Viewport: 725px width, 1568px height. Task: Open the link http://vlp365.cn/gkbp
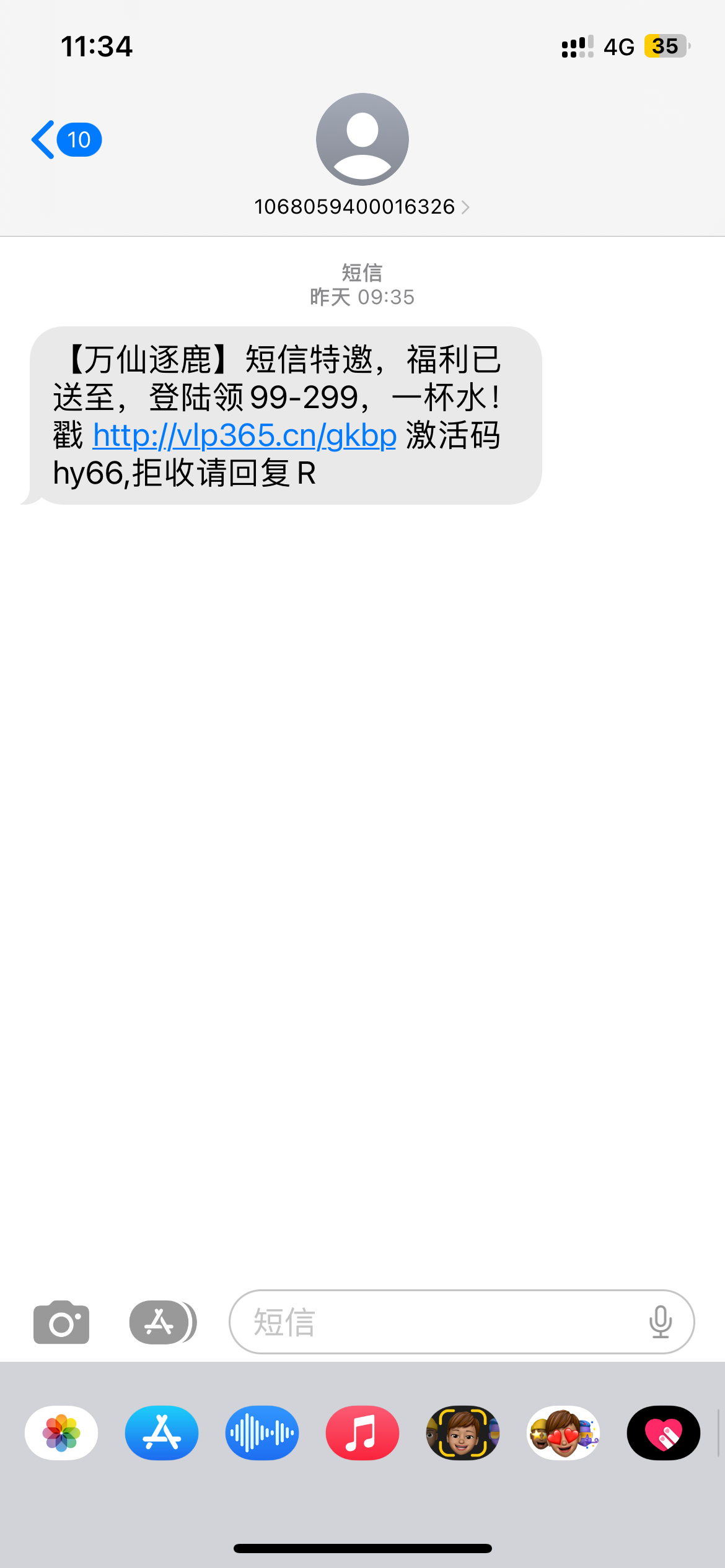tap(244, 435)
